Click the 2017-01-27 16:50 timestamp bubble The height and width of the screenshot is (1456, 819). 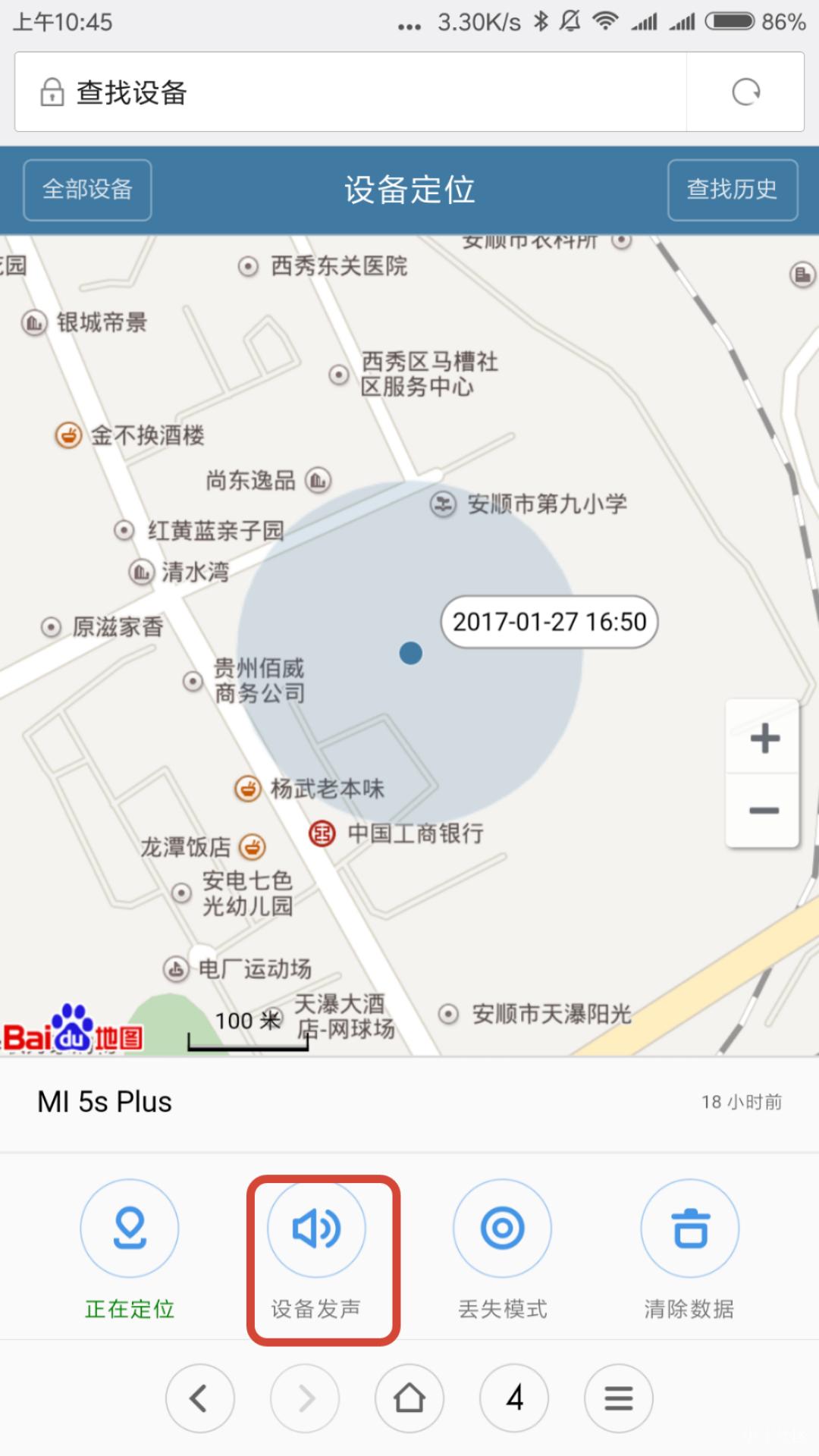point(550,620)
